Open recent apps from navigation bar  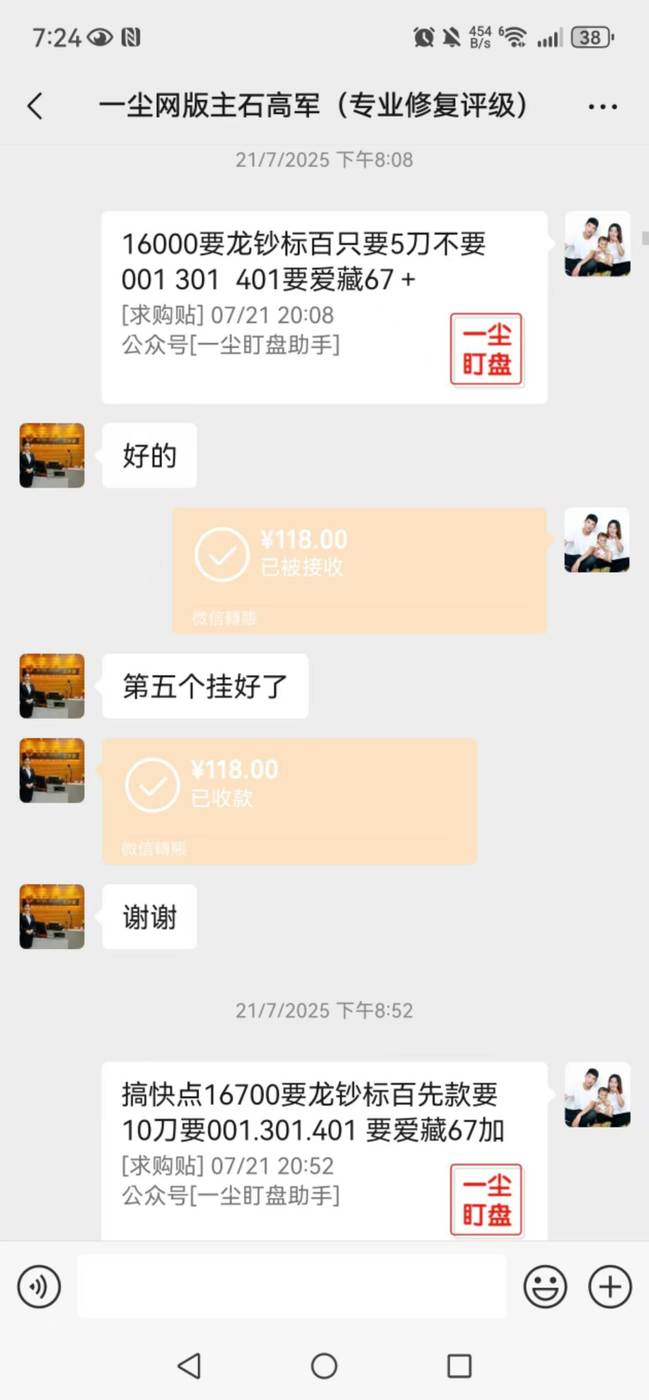pos(459,1365)
